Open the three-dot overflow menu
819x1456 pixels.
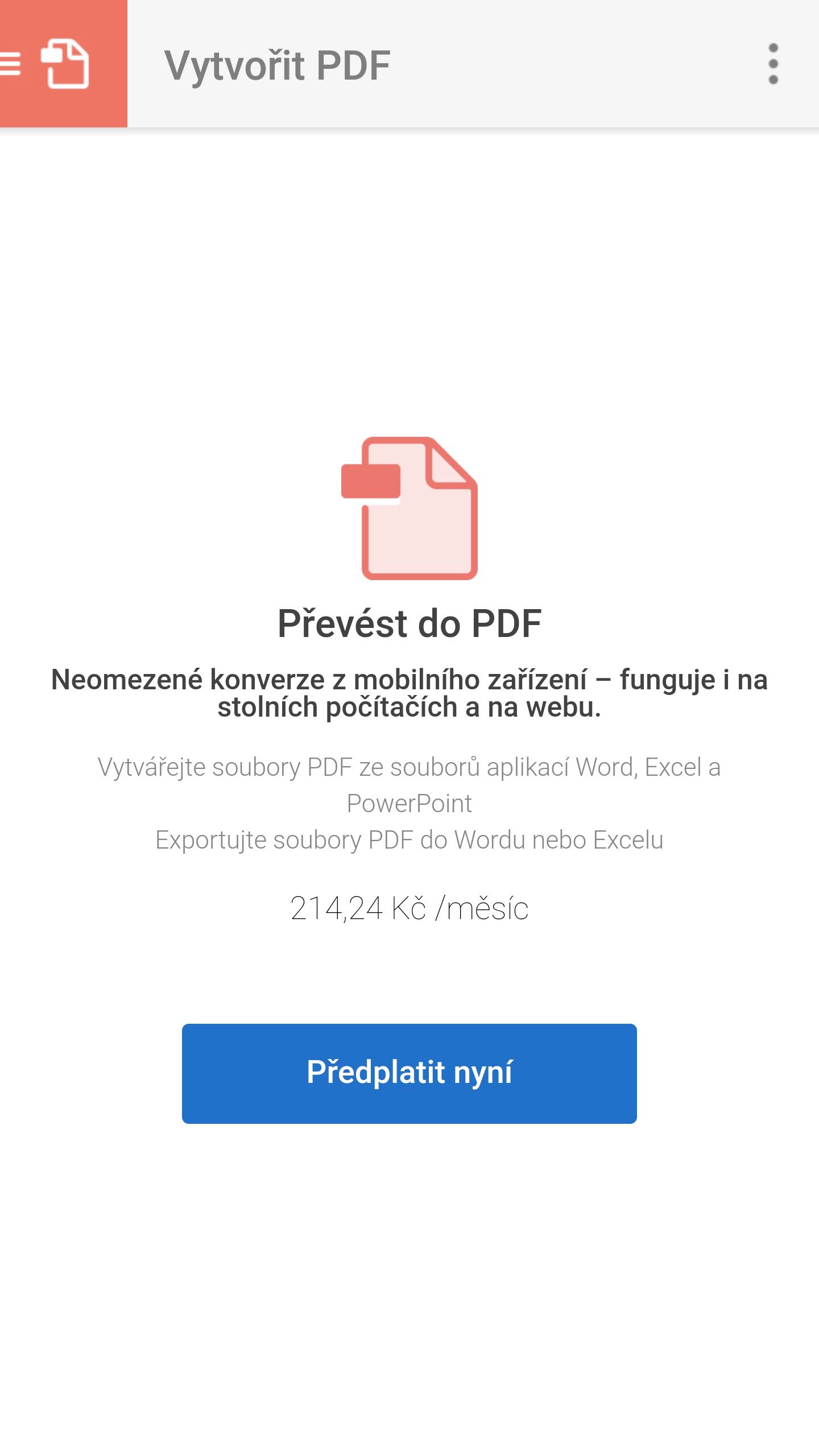[773, 64]
